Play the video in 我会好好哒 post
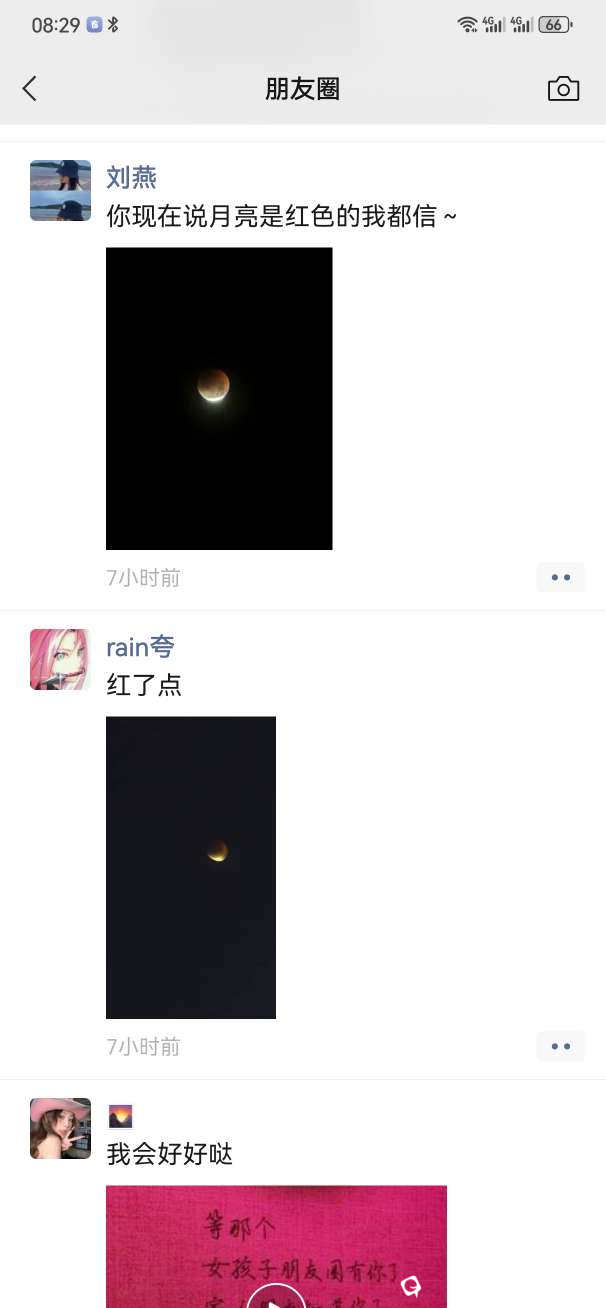Screen dimensions: 606x1308 [x=276, y=1296]
